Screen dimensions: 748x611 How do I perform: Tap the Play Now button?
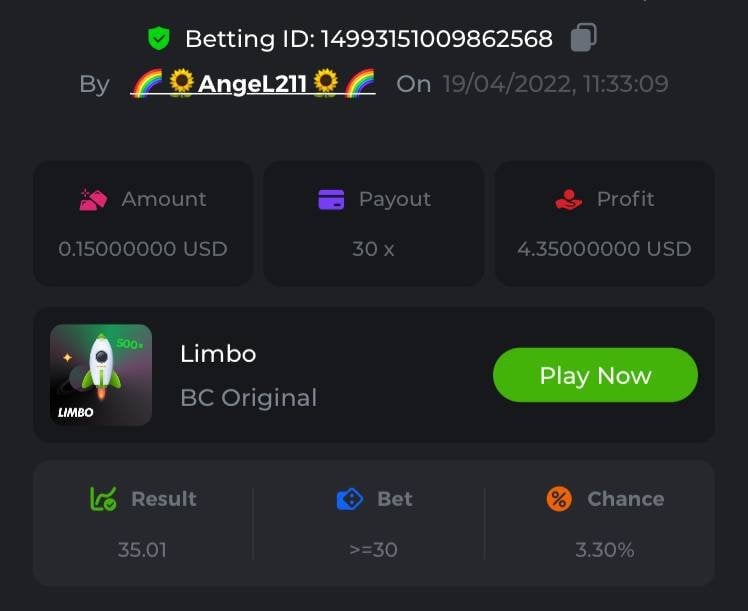(595, 375)
